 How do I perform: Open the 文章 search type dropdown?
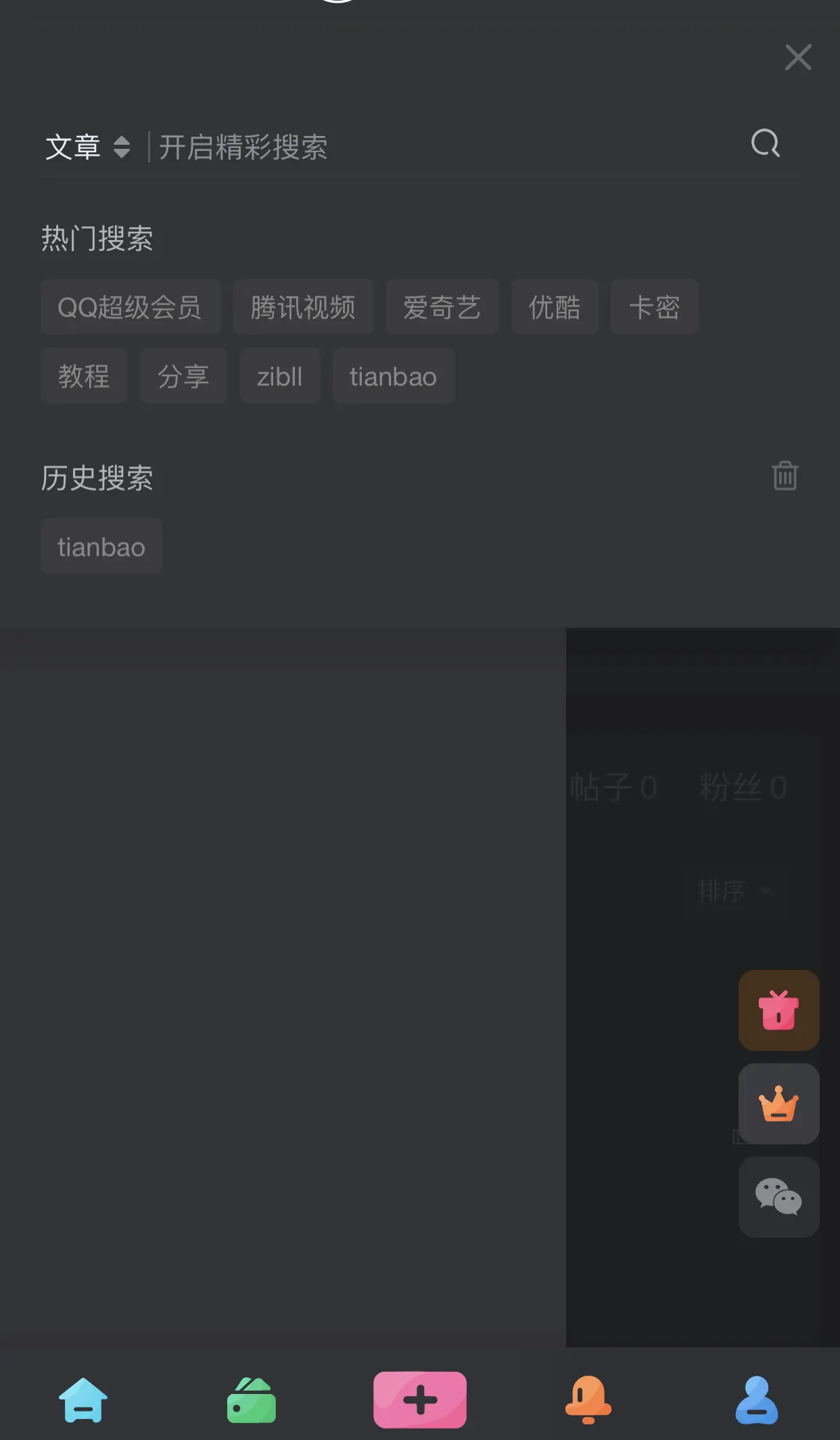tap(87, 147)
